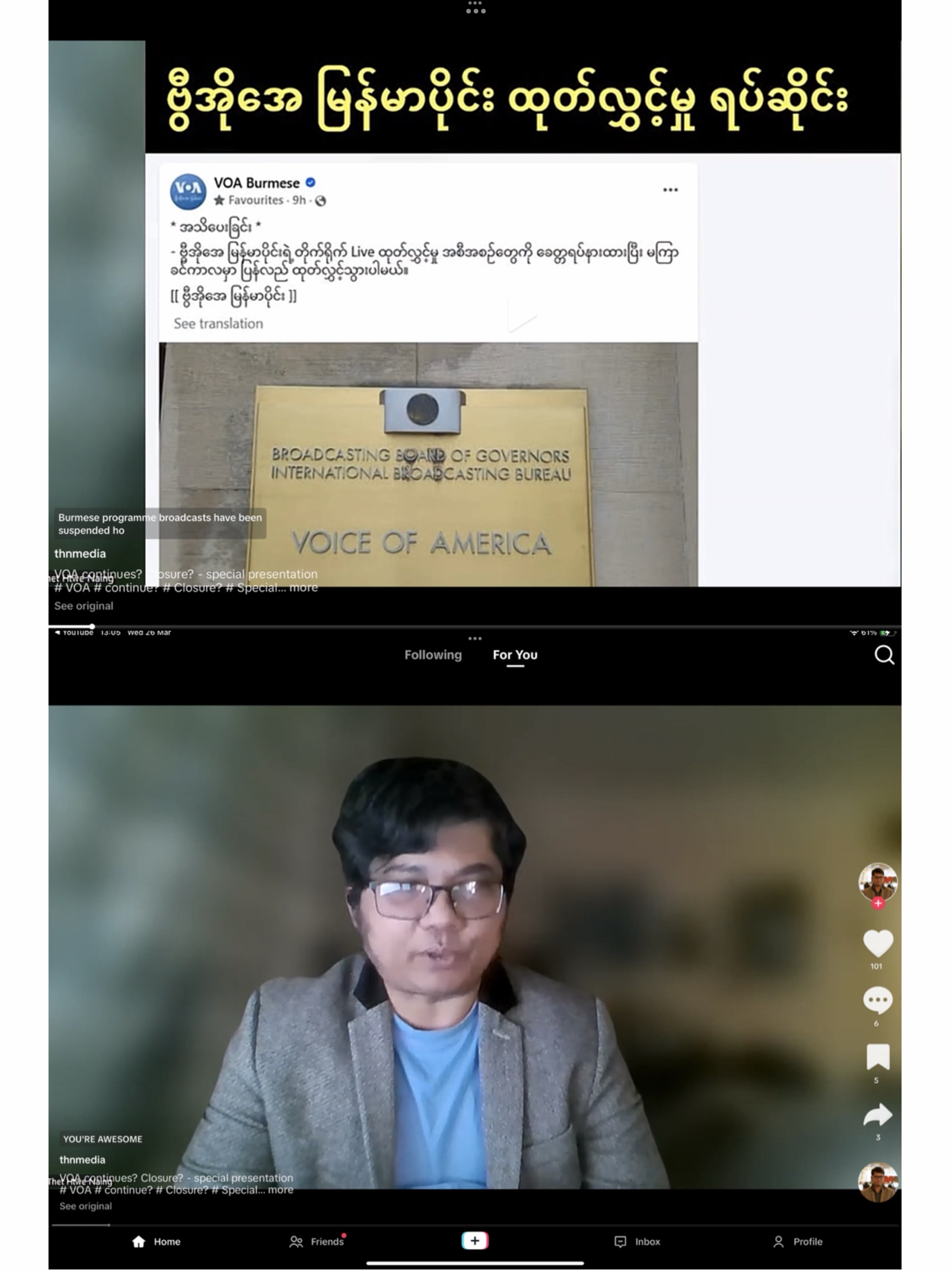The image size is (952, 1270).
Task: Like the video with the heart icon
Action: pos(877,943)
